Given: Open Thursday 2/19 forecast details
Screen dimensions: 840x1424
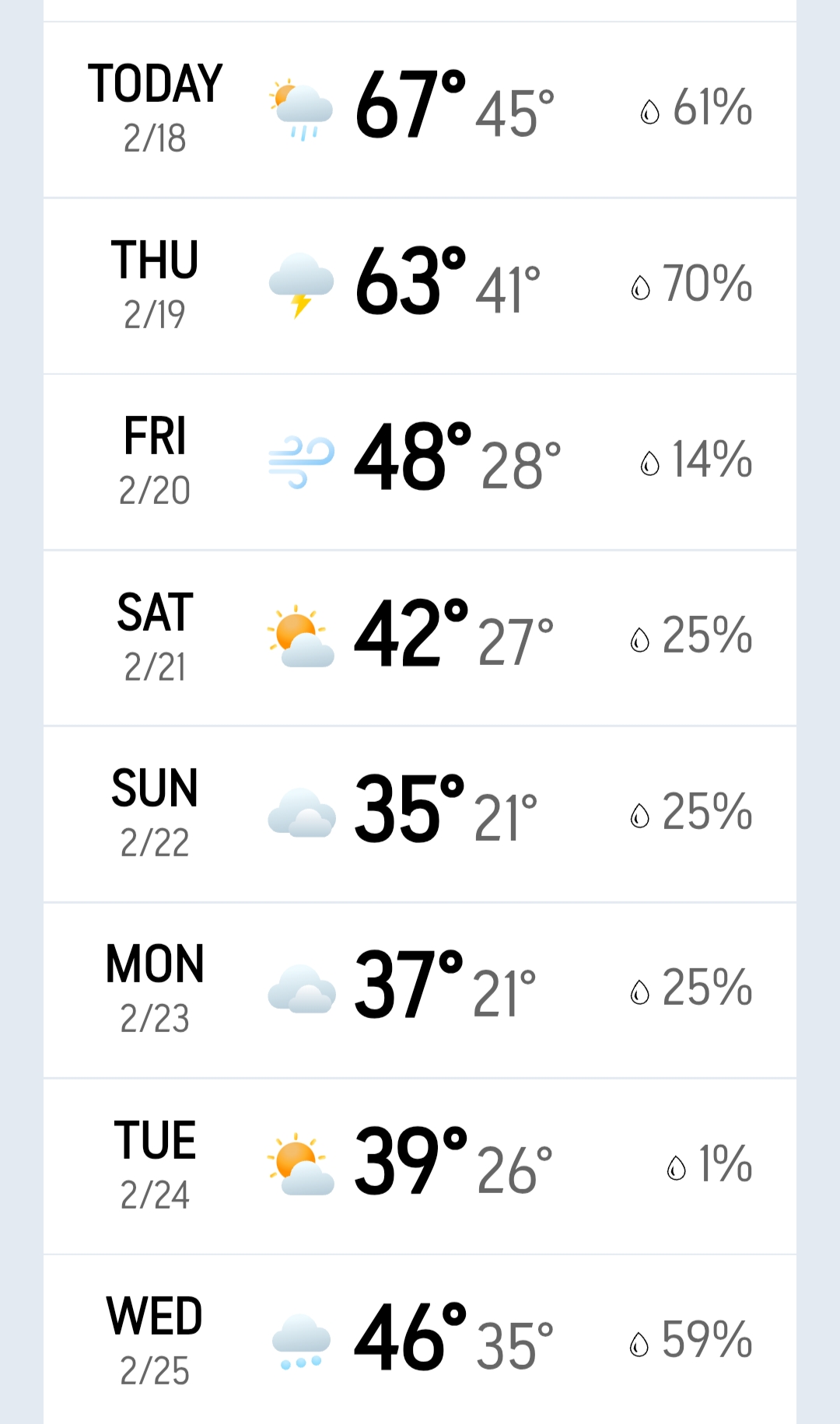Looking at the screenshot, I should (x=420, y=285).
